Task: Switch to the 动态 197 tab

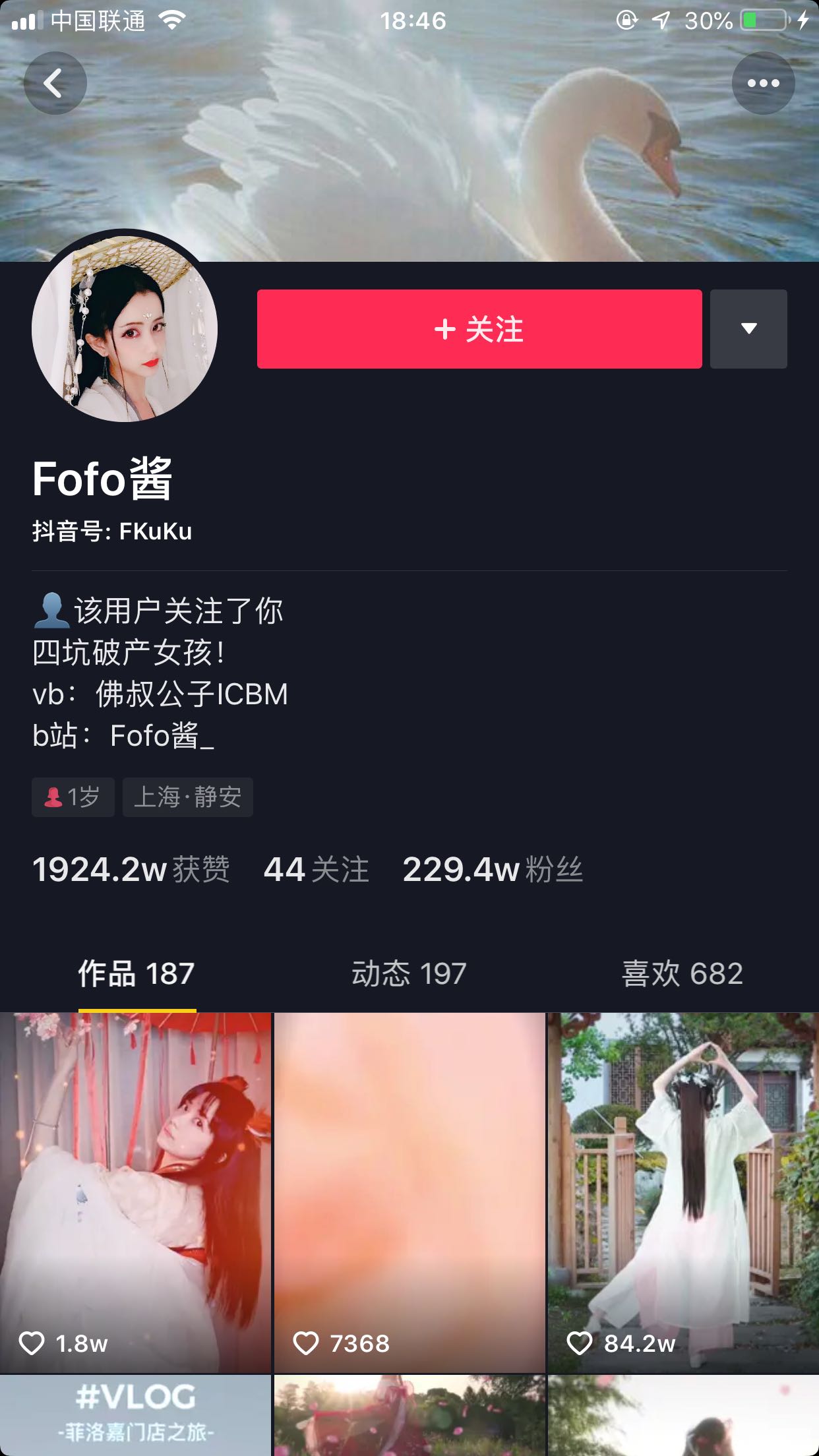Action: pos(409,974)
